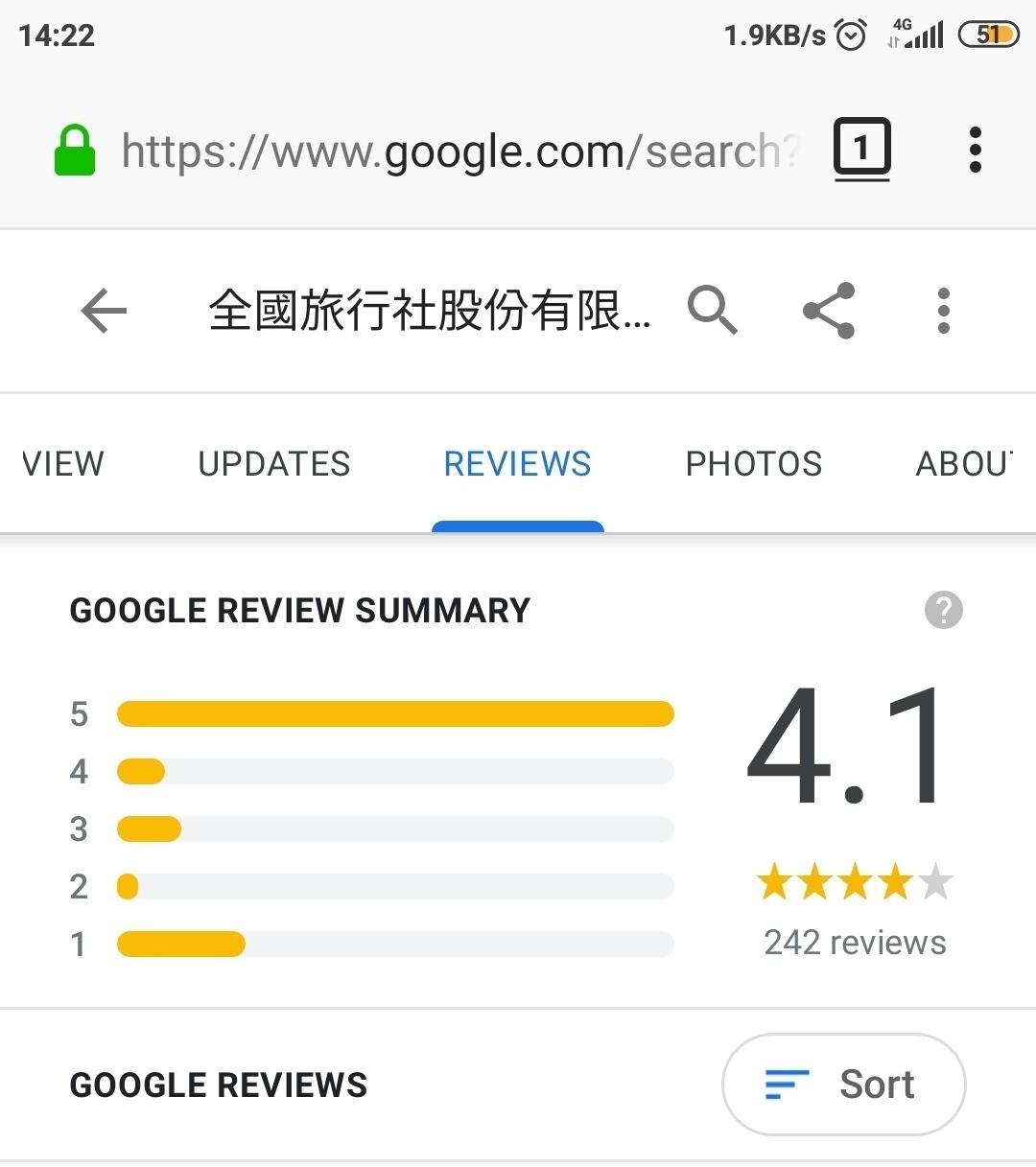This screenshot has width=1036, height=1167.
Task: Sort the Google reviews
Action: coord(843,1085)
